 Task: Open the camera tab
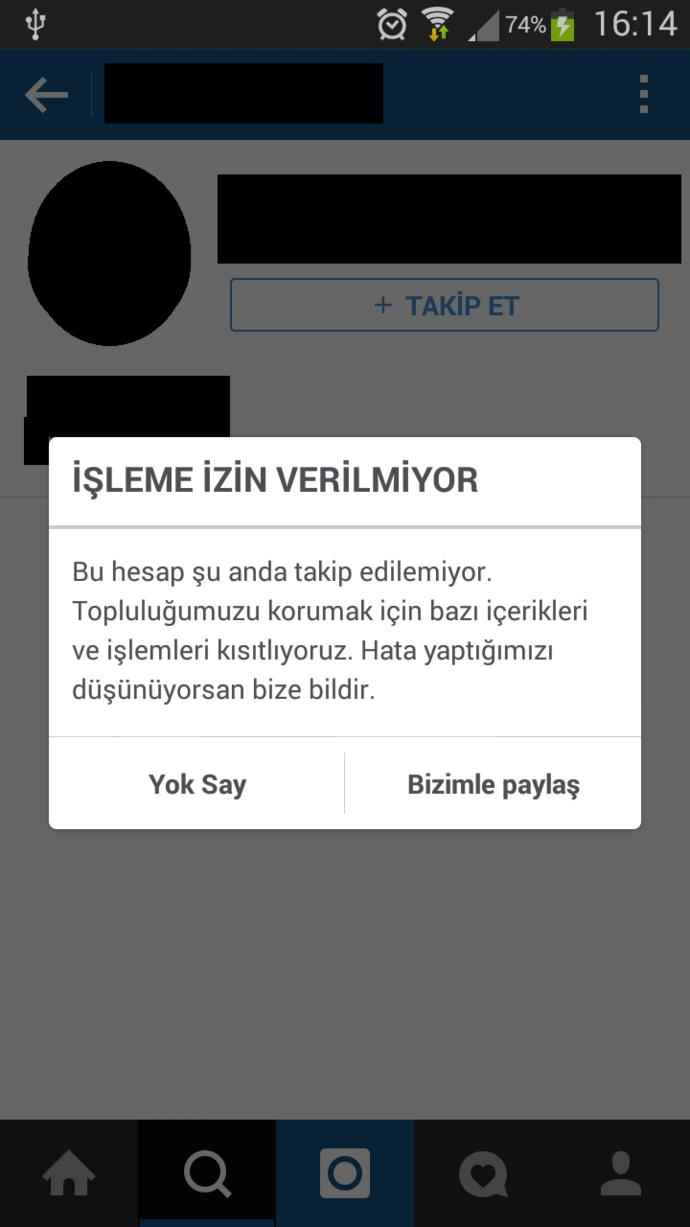pos(345,1173)
